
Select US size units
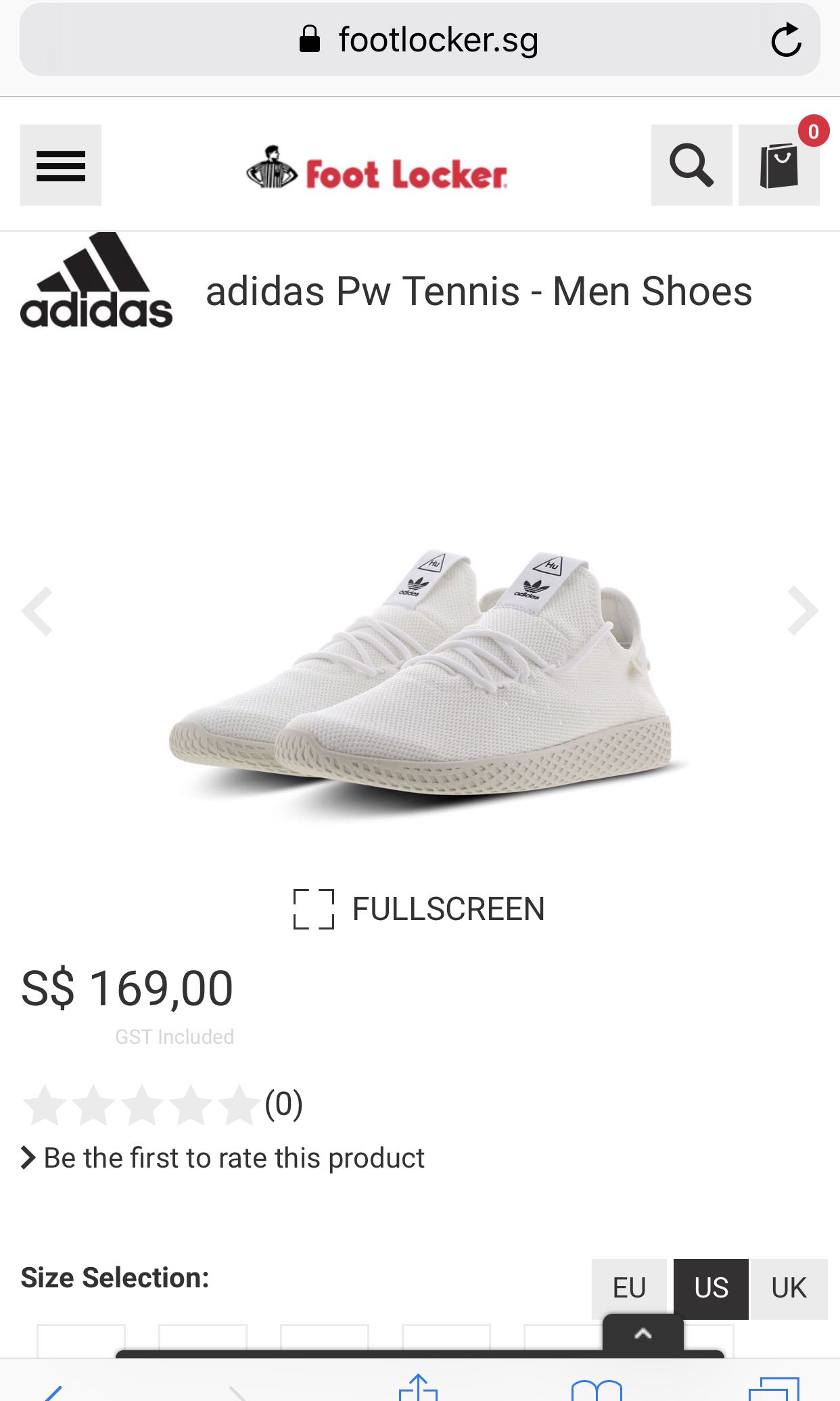point(711,1287)
